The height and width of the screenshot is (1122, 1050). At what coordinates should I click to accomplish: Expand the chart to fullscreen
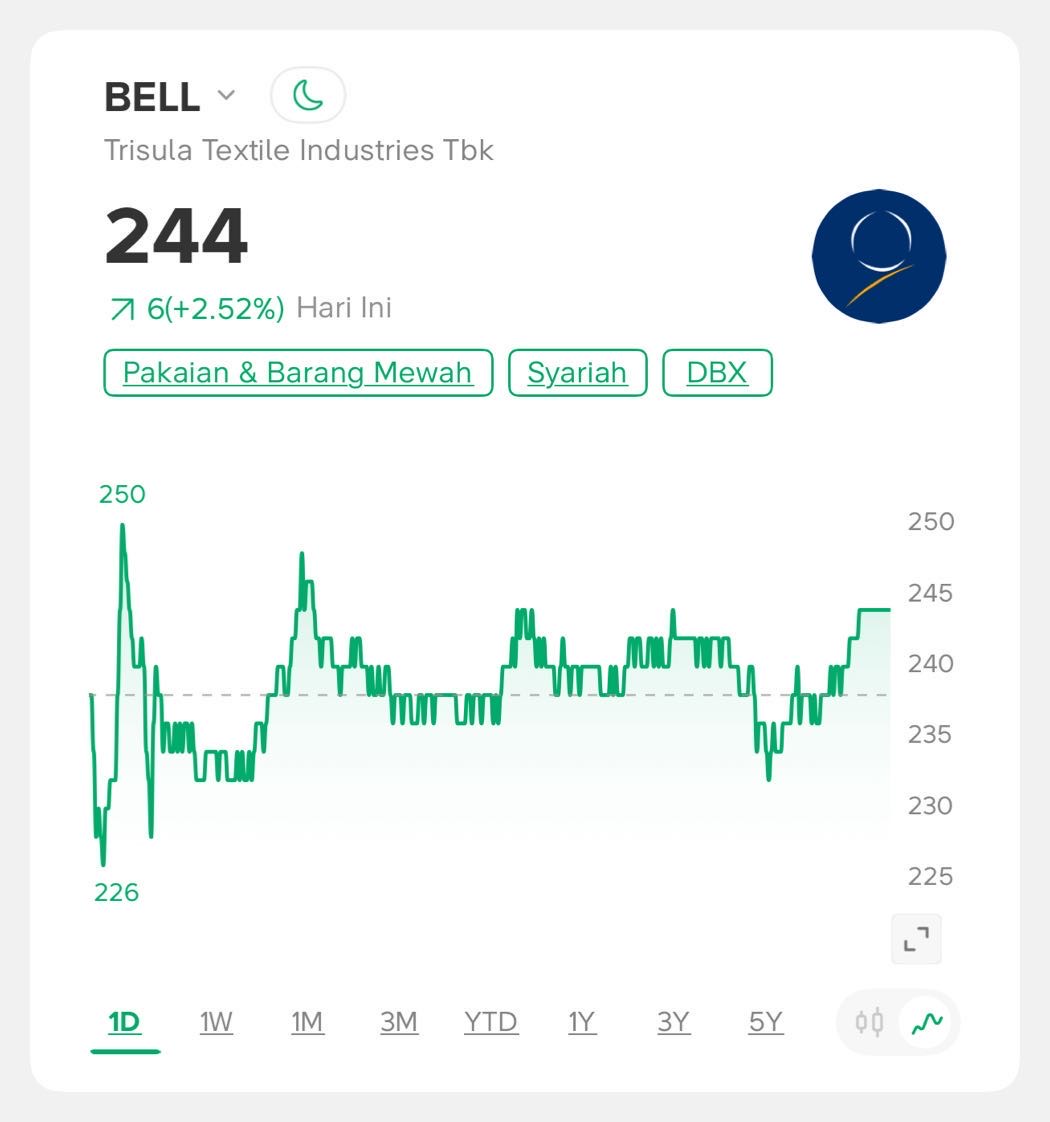(916, 939)
